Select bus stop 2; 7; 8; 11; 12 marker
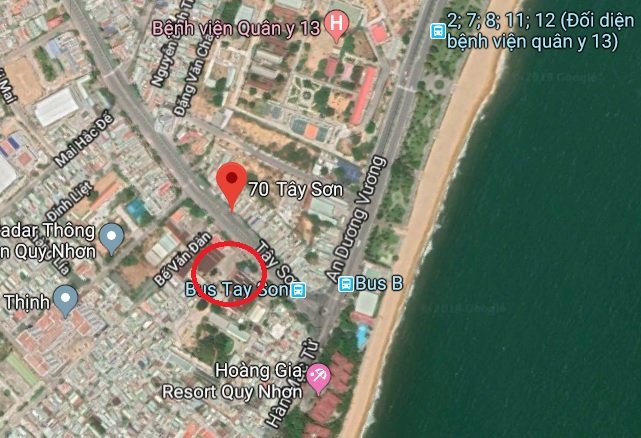The height and width of the screenshot is (438, 641). point(437,31)
